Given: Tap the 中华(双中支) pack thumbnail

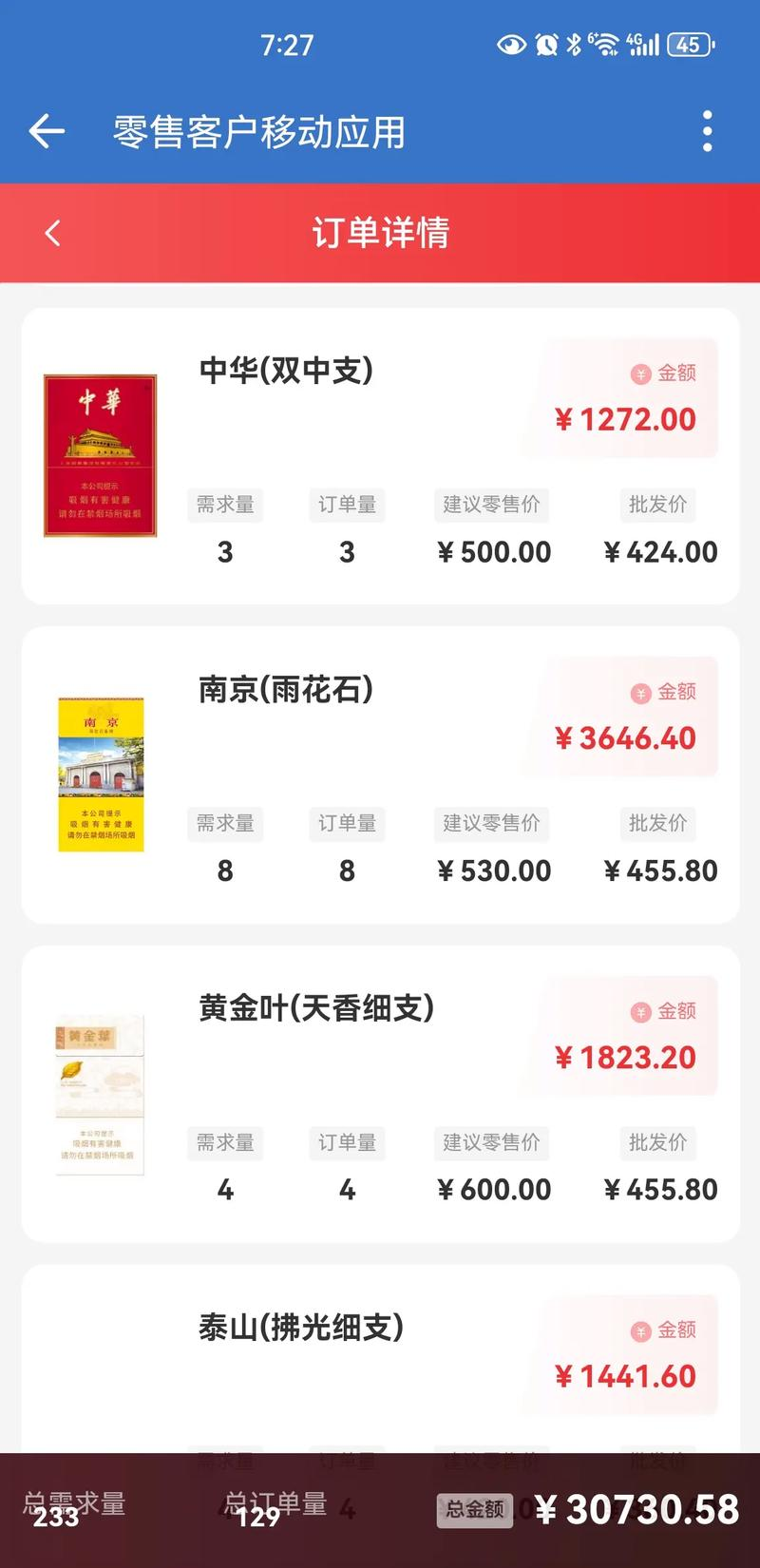Looking at the screenshot, I should pos(101,456).
